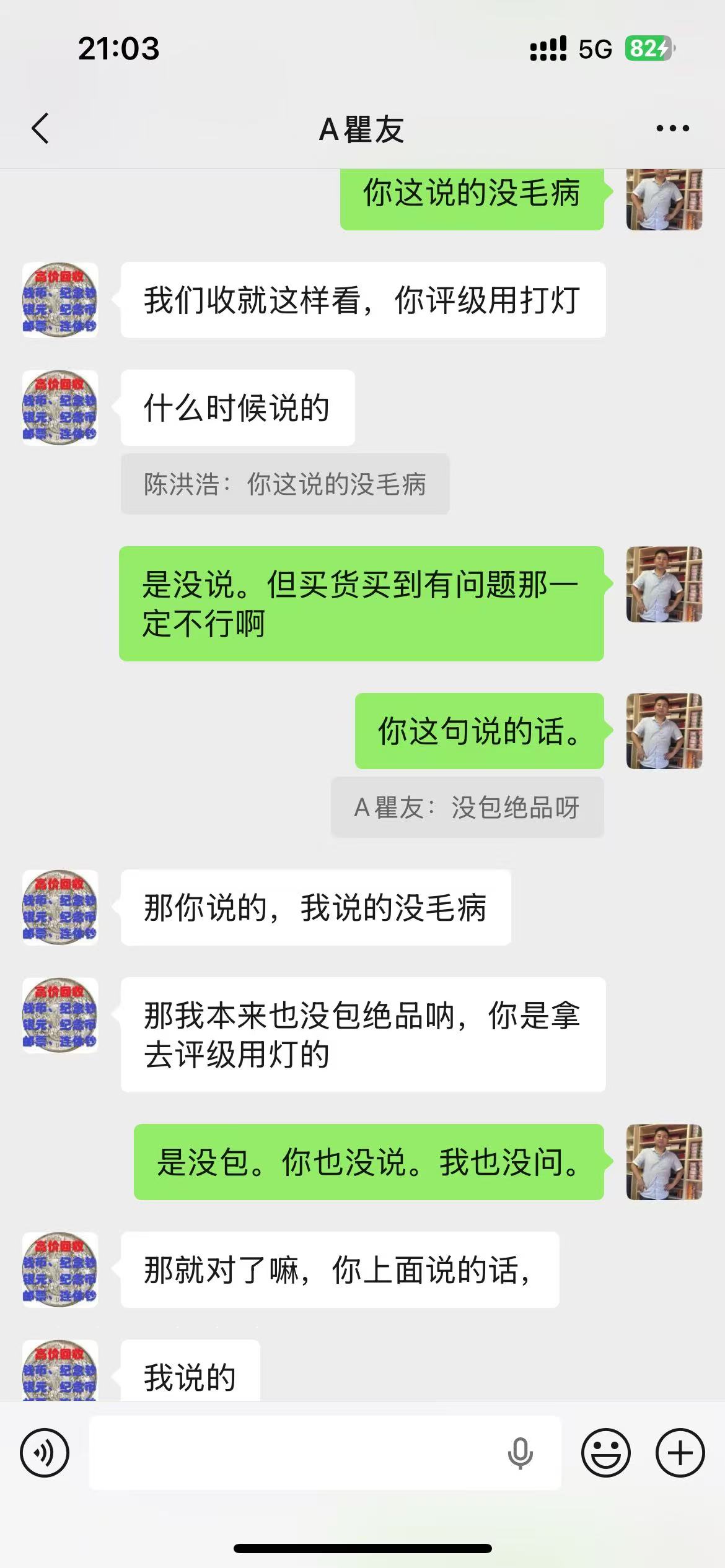
Task: Go back to the chat list
Action: [x=40, y=129]
